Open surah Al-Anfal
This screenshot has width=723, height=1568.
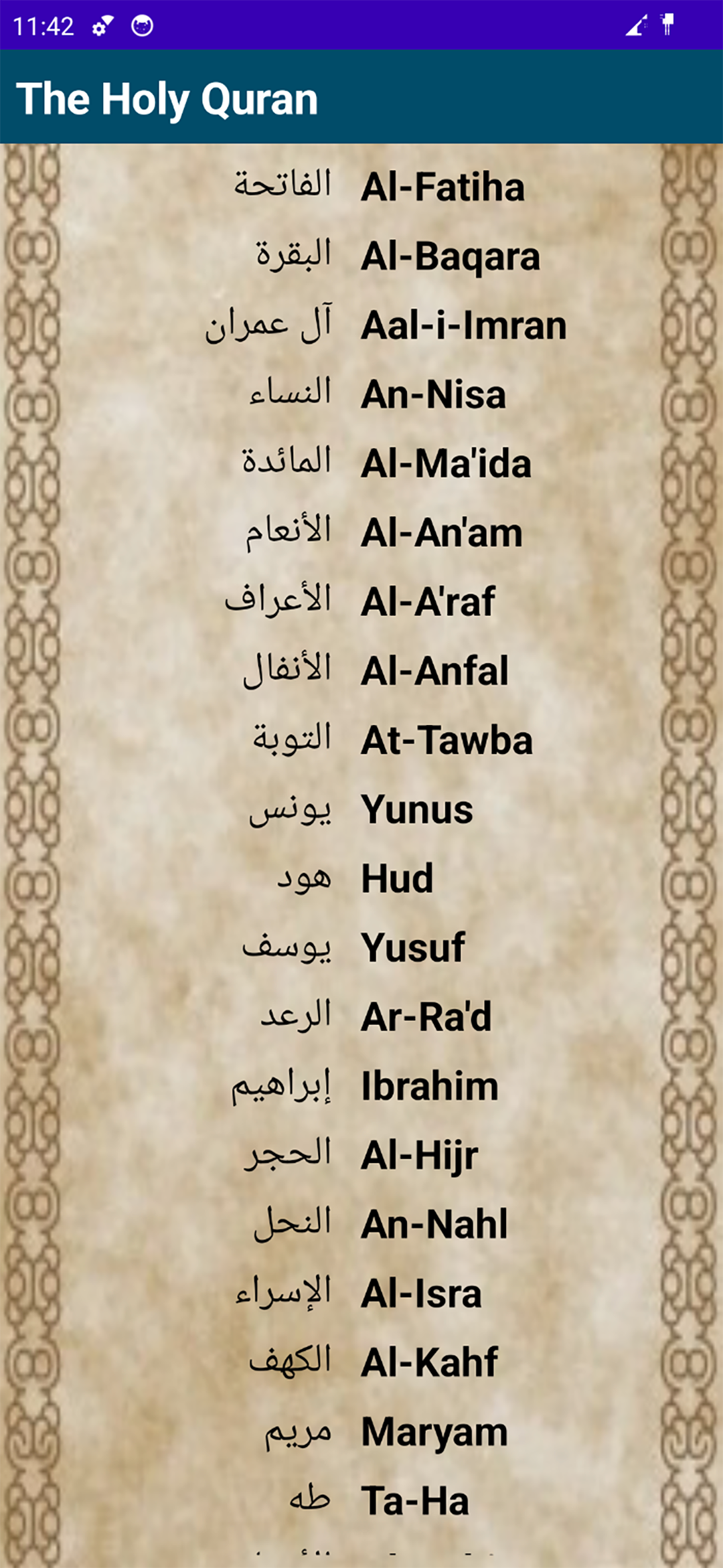click(361, 671)
